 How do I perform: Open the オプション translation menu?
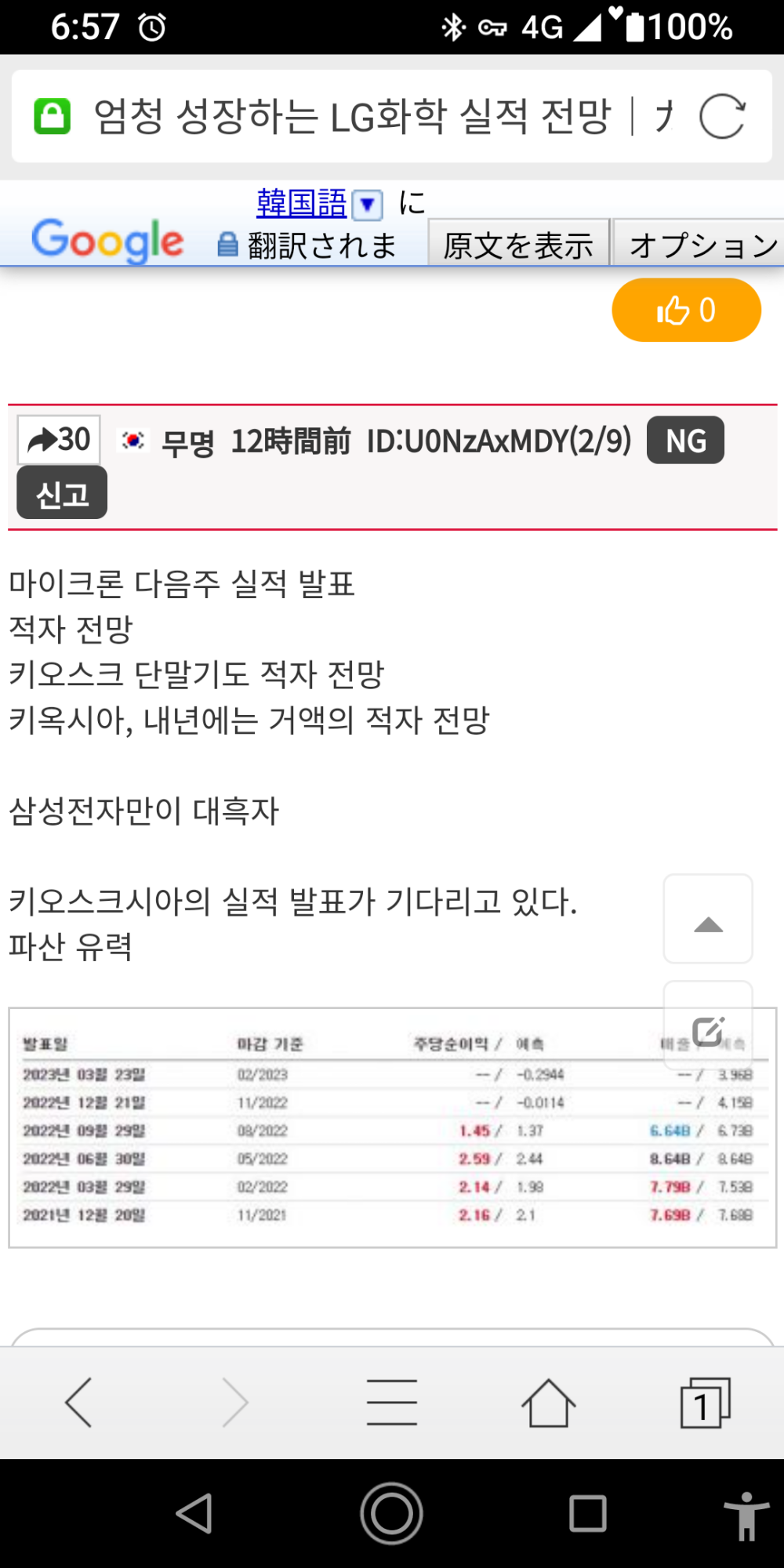tap(702, 245)
